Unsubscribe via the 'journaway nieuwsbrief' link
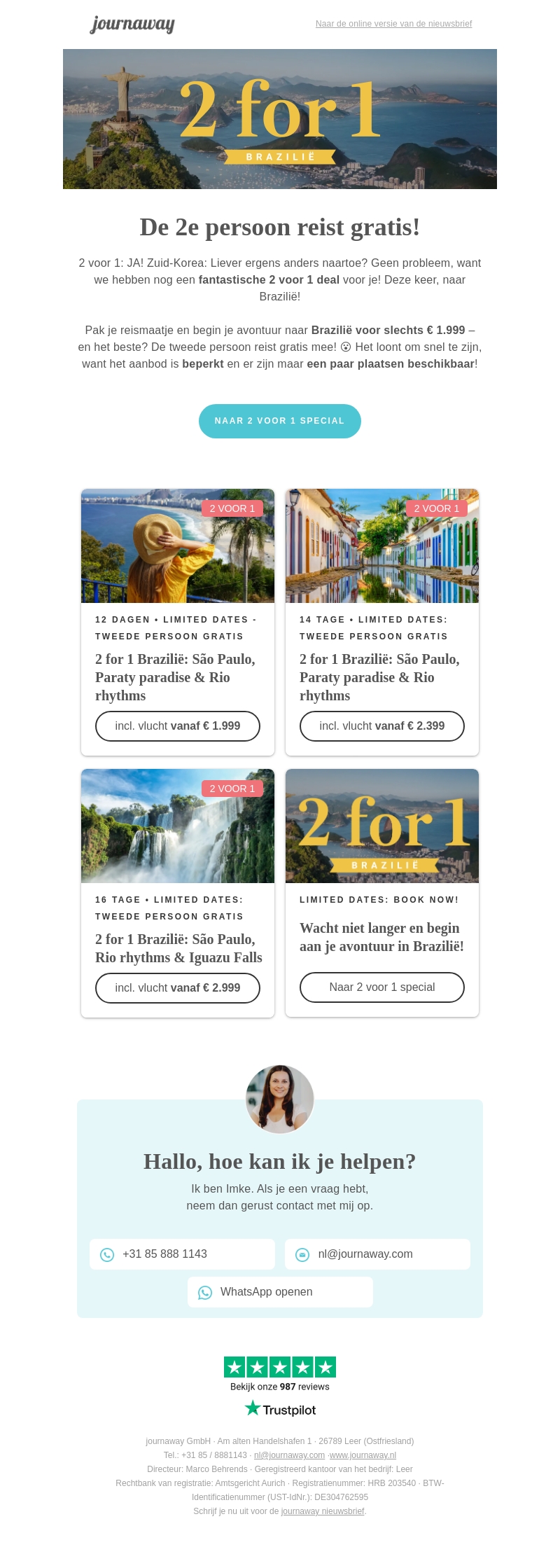The image size is (560, 1568). point(323,1511)
